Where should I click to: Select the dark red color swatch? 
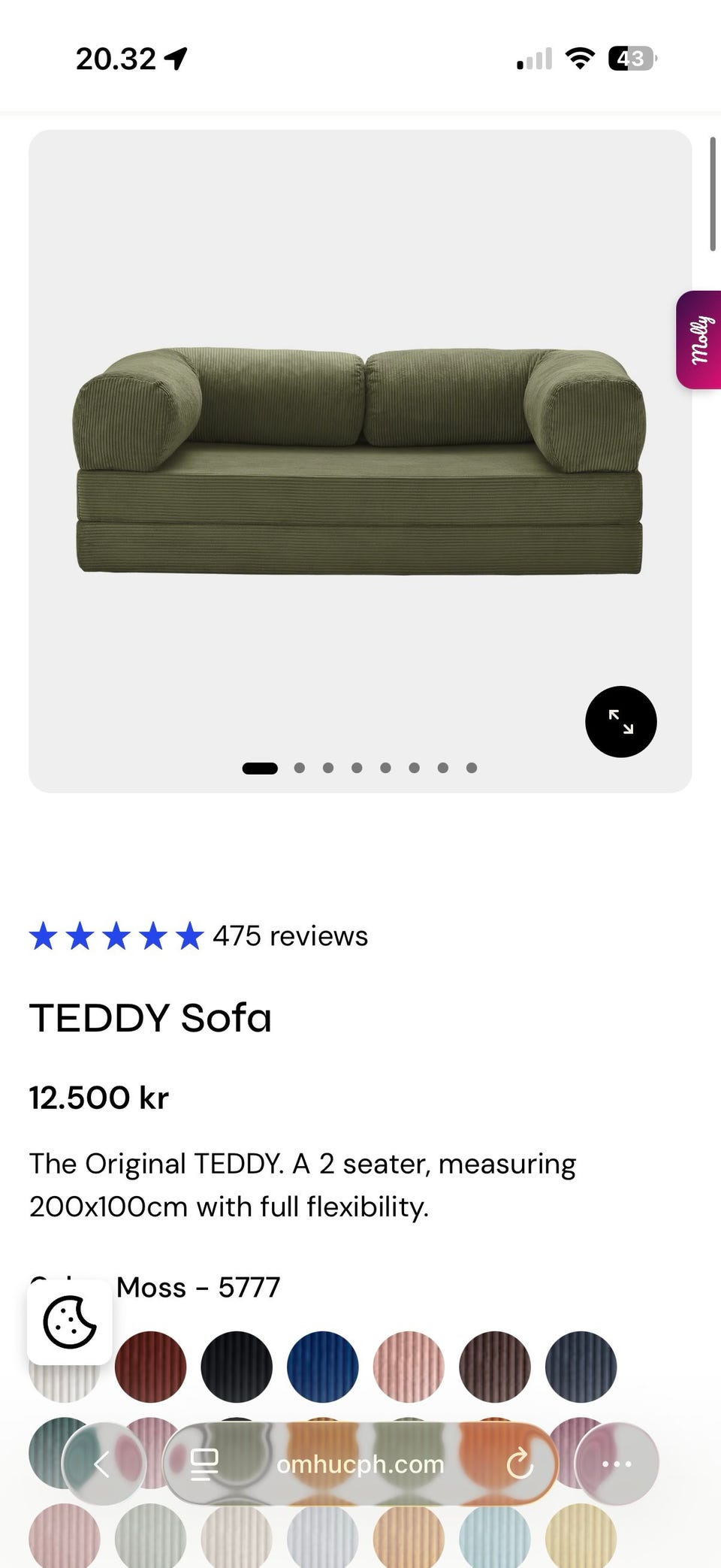(150, 1367)
